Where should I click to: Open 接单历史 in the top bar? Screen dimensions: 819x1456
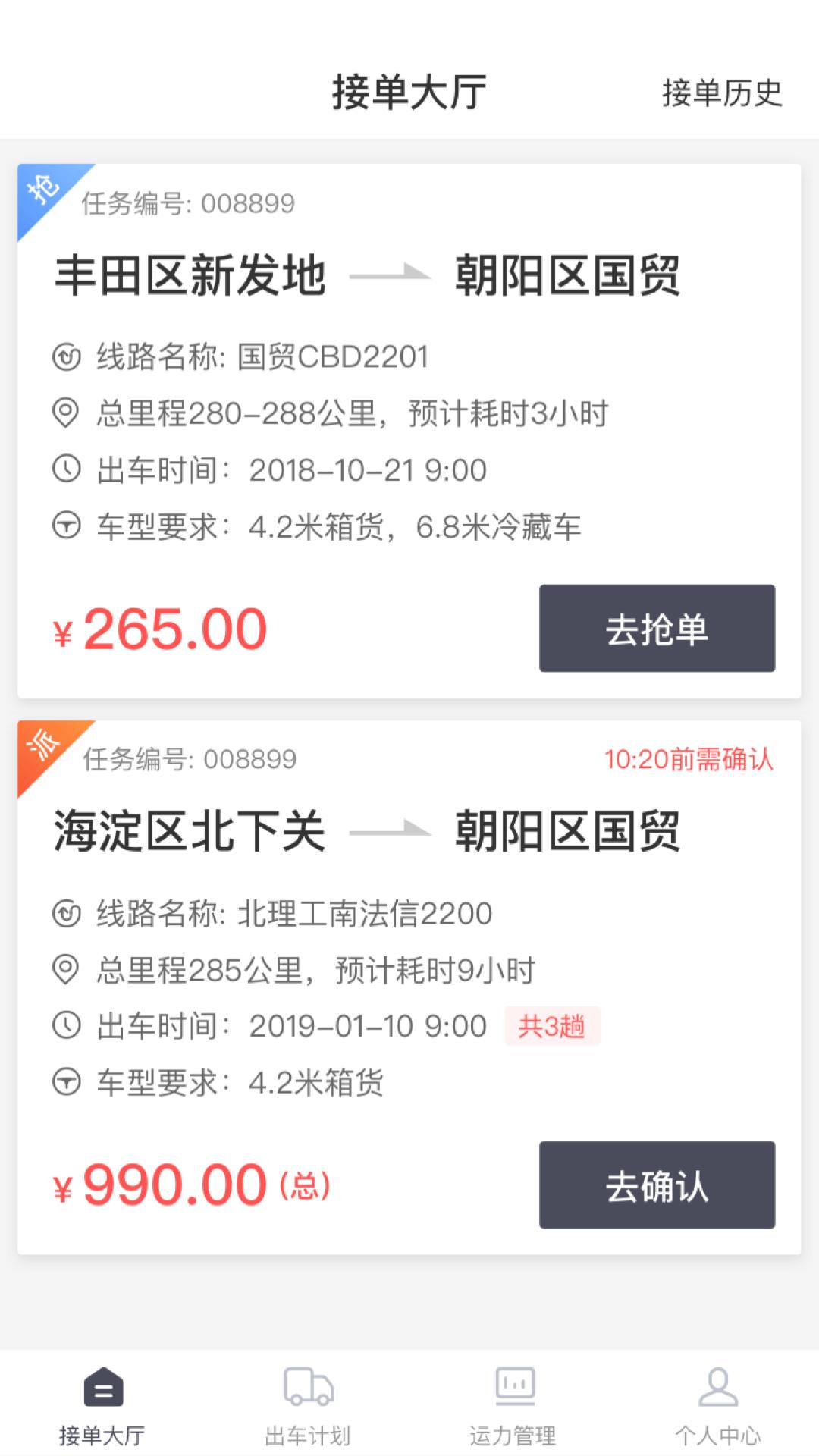(x=719, y=91)
